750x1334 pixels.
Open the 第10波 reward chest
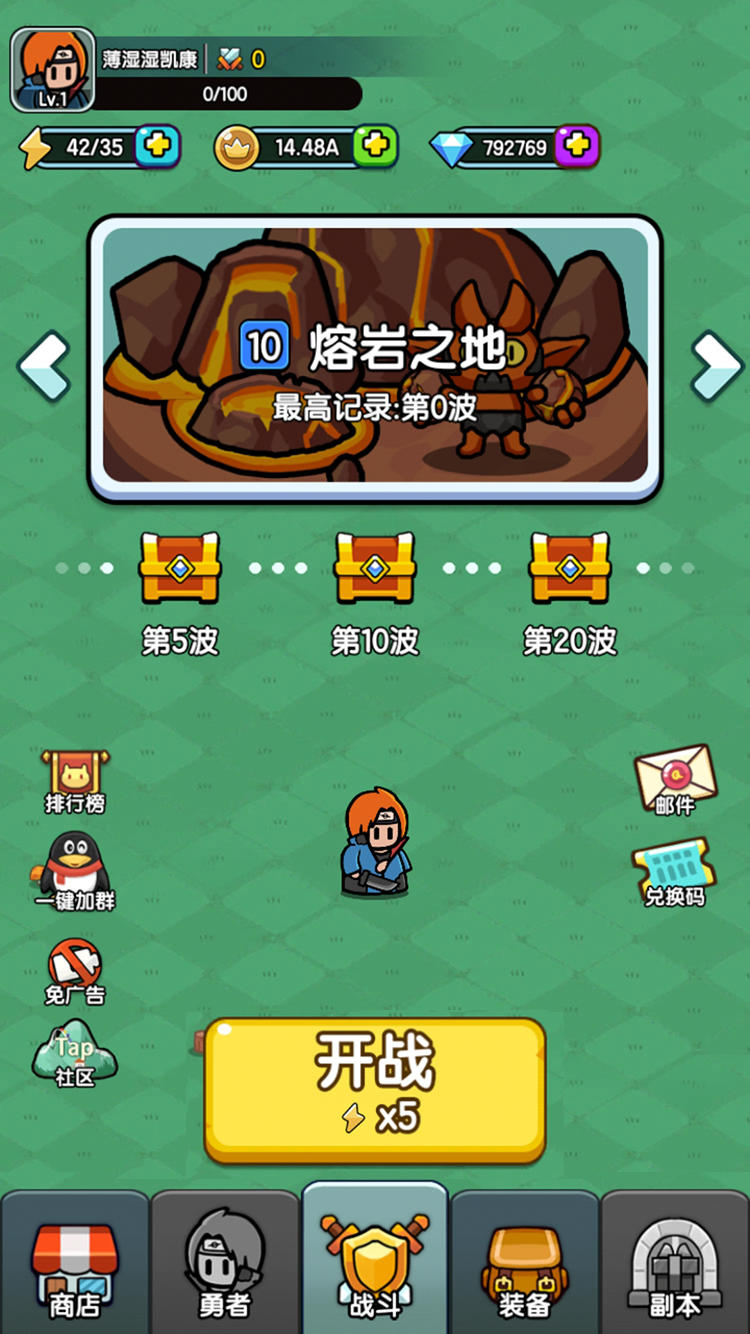click(x=375, y=567)
